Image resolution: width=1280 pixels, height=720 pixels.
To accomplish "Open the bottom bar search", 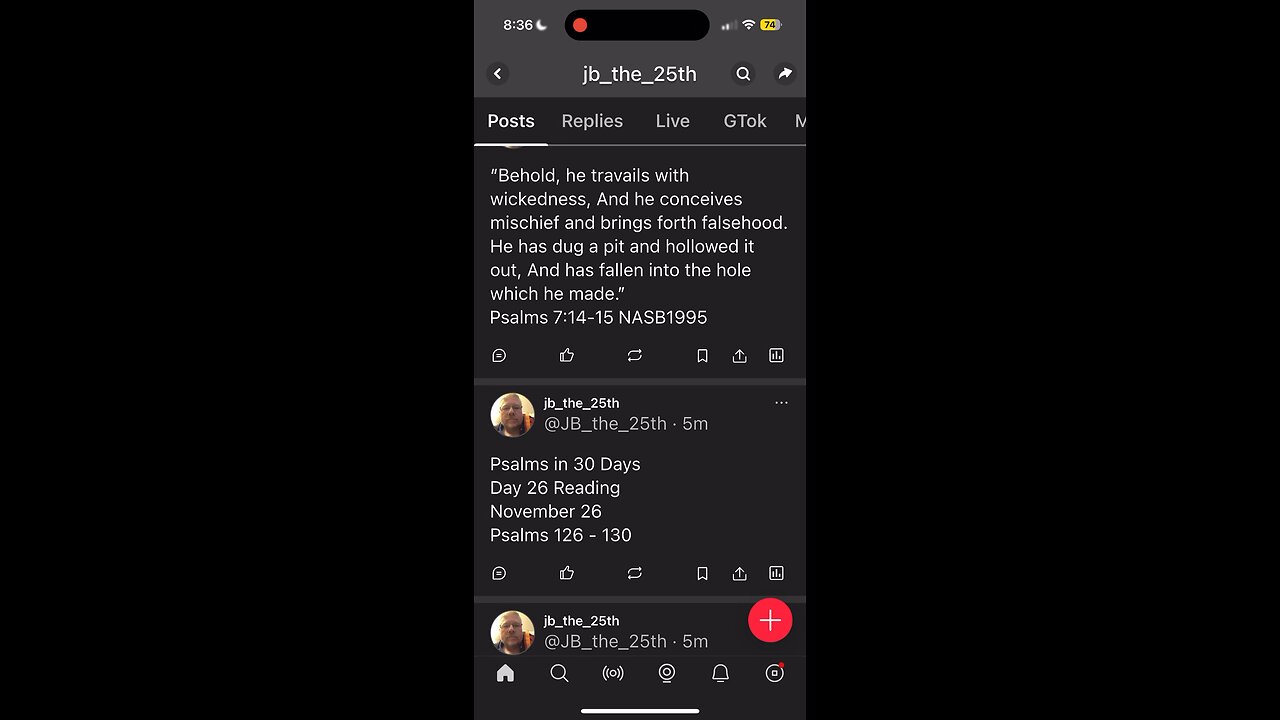I will pyautogui.click(x=559, y=673).
